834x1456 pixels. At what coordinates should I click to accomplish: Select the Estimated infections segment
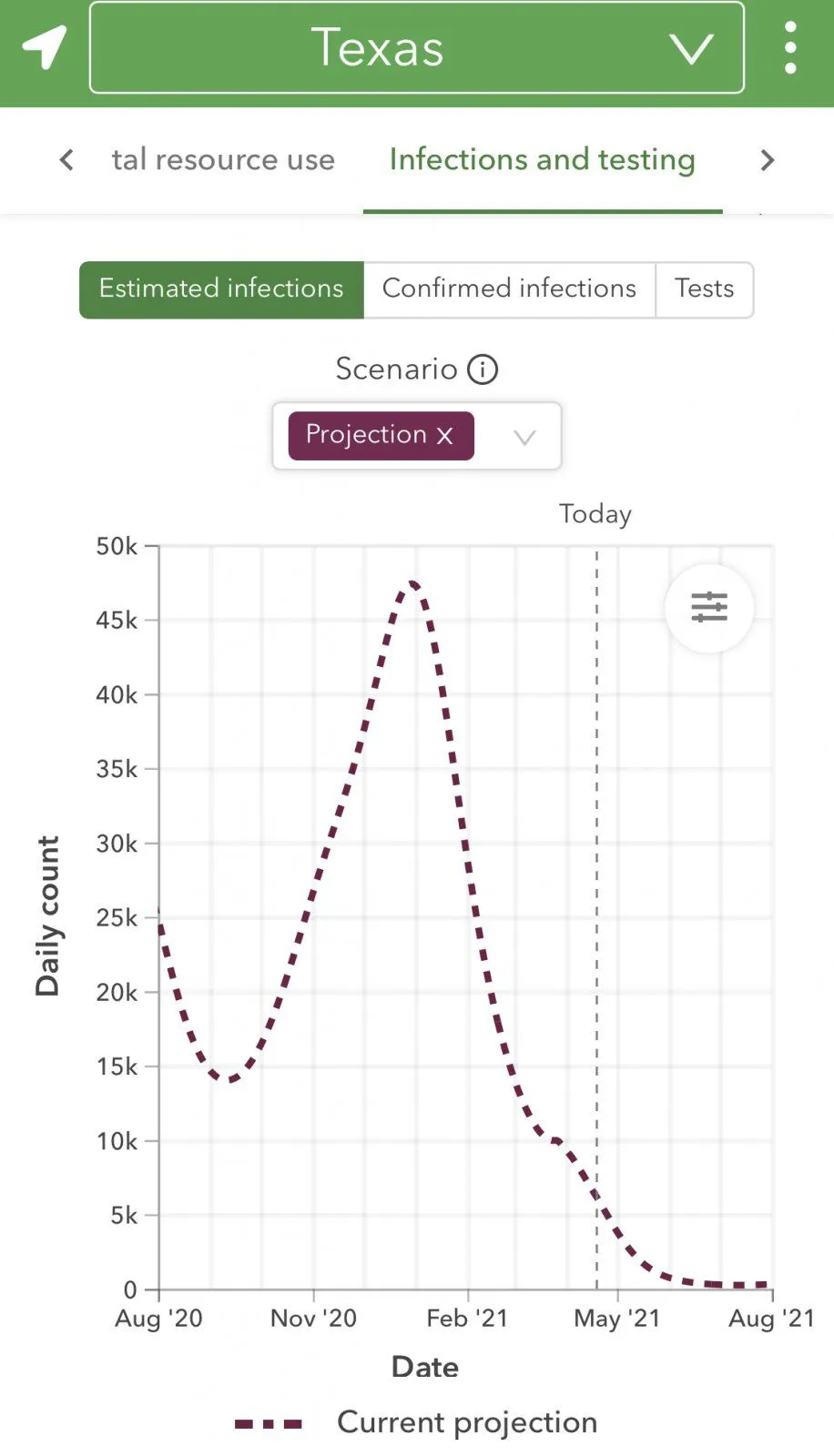pyautogui.click(x=221, y=289)
